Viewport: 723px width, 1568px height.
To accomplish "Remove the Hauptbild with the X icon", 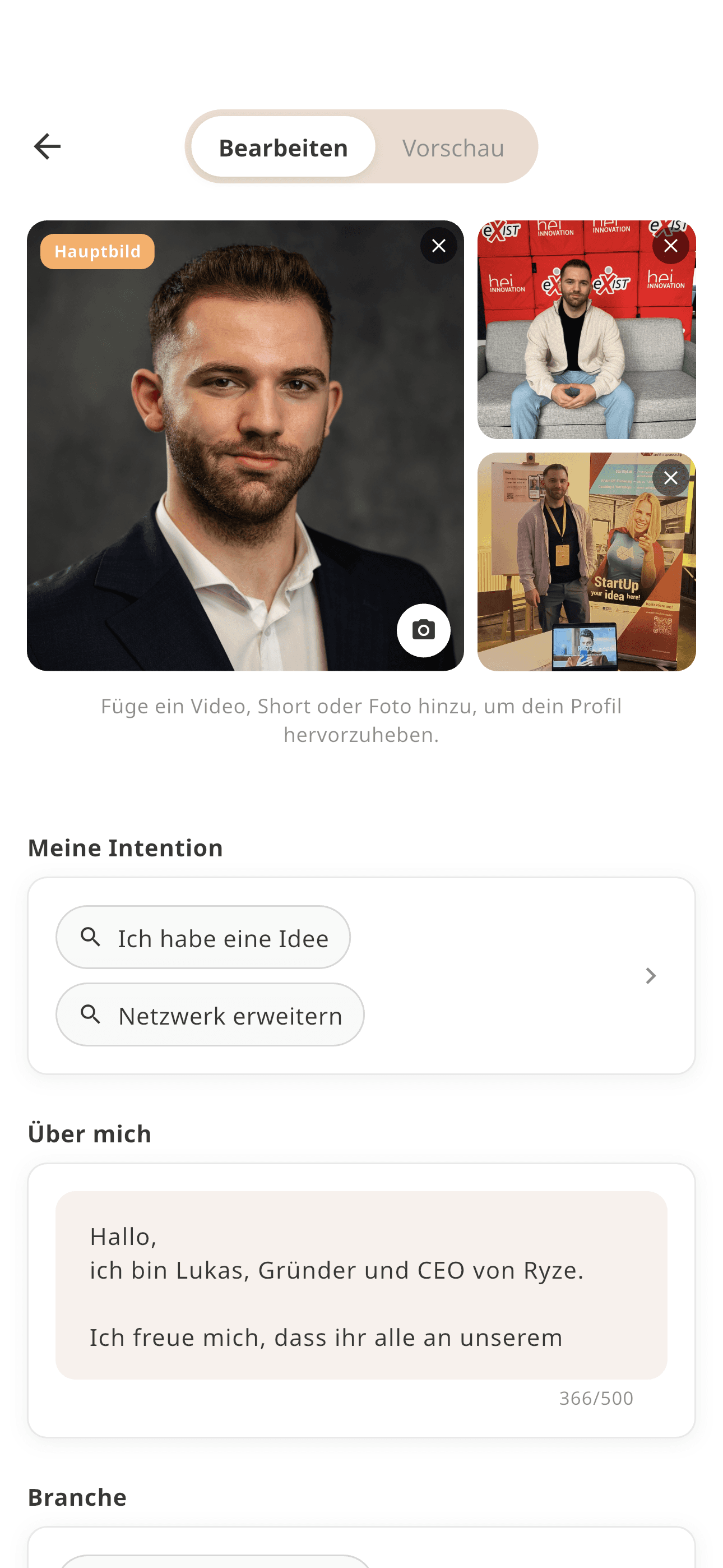I will pyautogui.click(x=438, y=245).
